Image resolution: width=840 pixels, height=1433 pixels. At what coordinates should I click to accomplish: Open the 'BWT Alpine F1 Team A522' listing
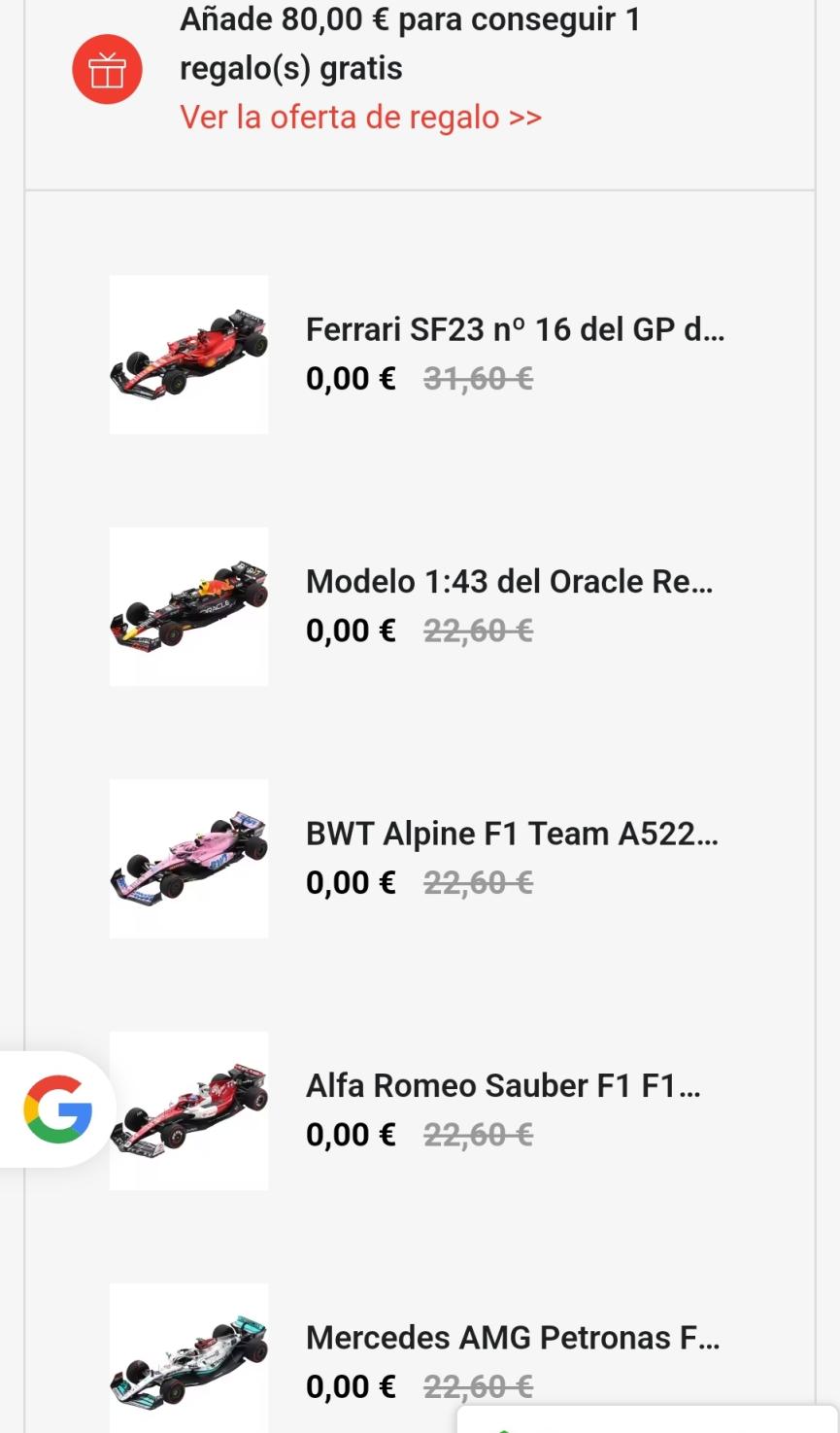pos(512,833)
